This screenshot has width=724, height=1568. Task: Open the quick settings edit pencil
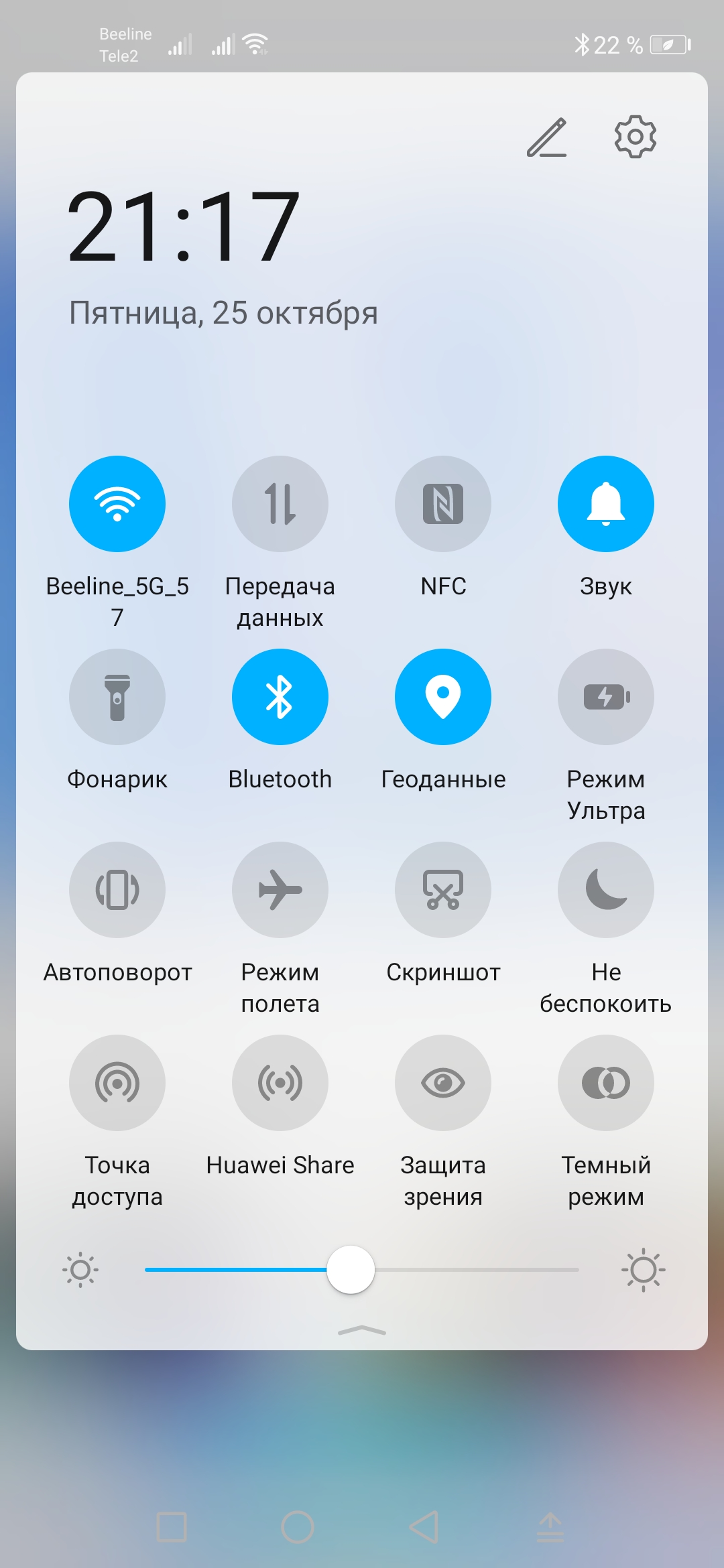pyautogui.click(x=547, y=137)
